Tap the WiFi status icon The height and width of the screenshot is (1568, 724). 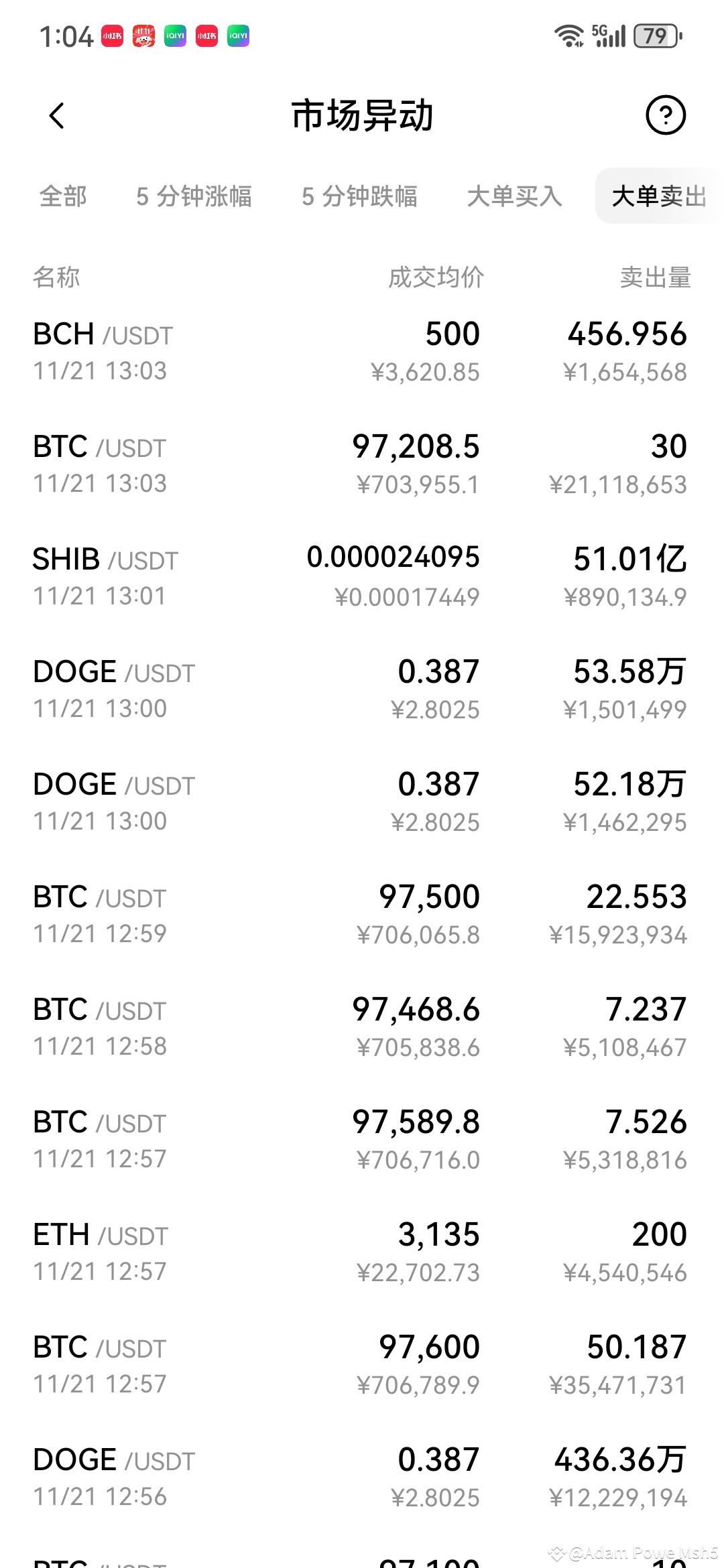(x=569, y=36)
